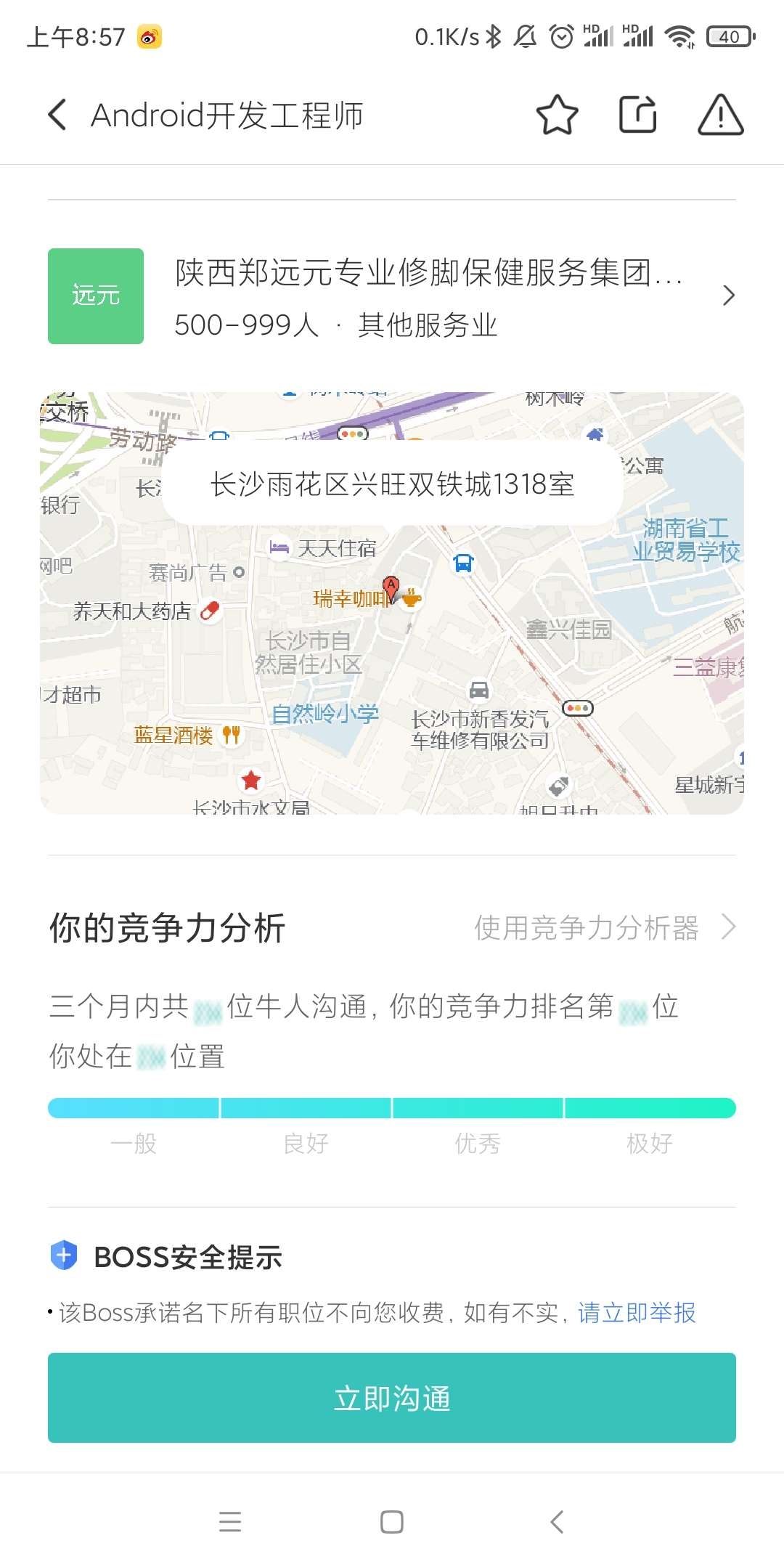Report this job via the warning icon

(720, 115)
